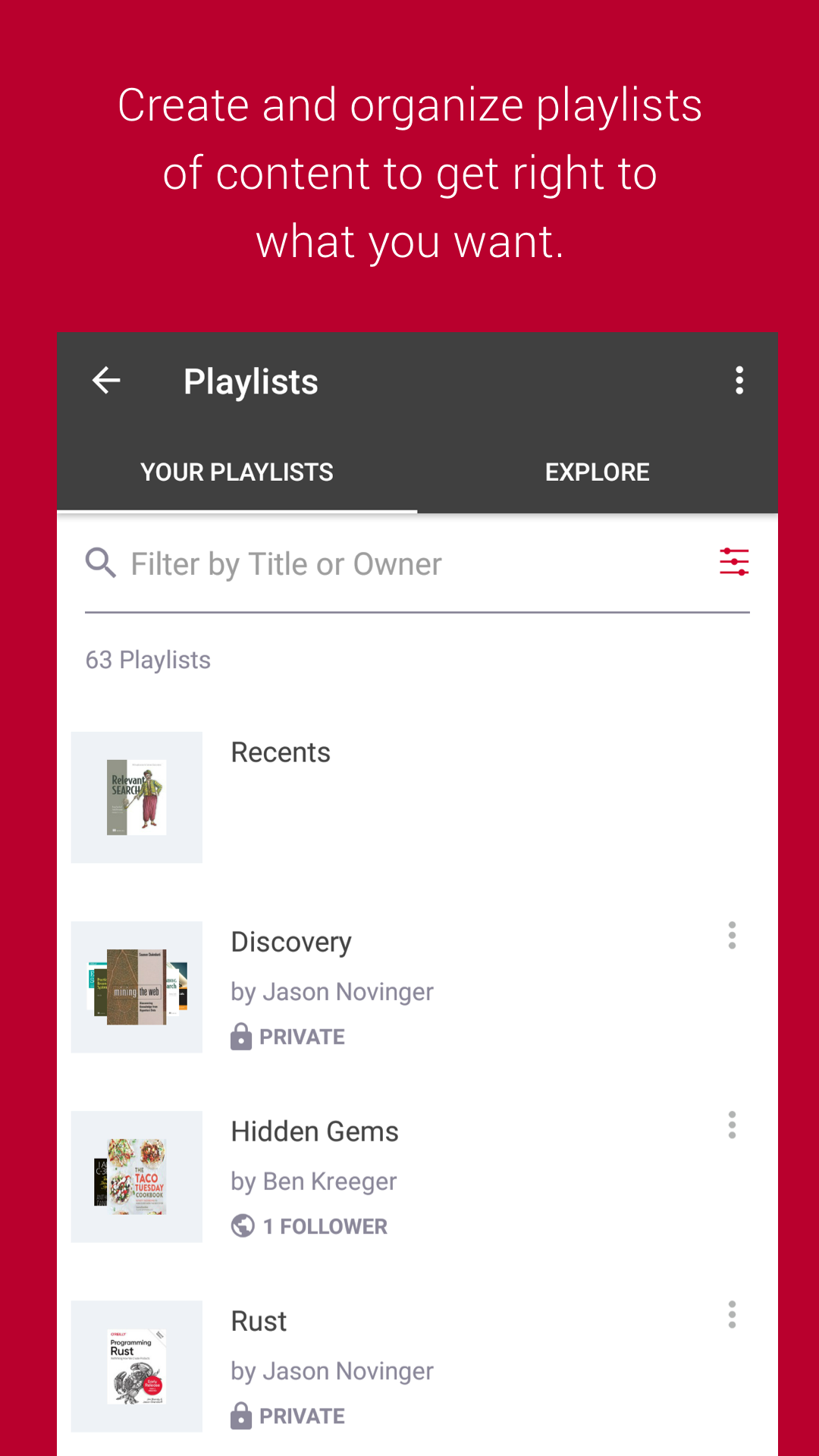
Task: Tap the Rust playlist book cover image
Action: coord(136,1366)
